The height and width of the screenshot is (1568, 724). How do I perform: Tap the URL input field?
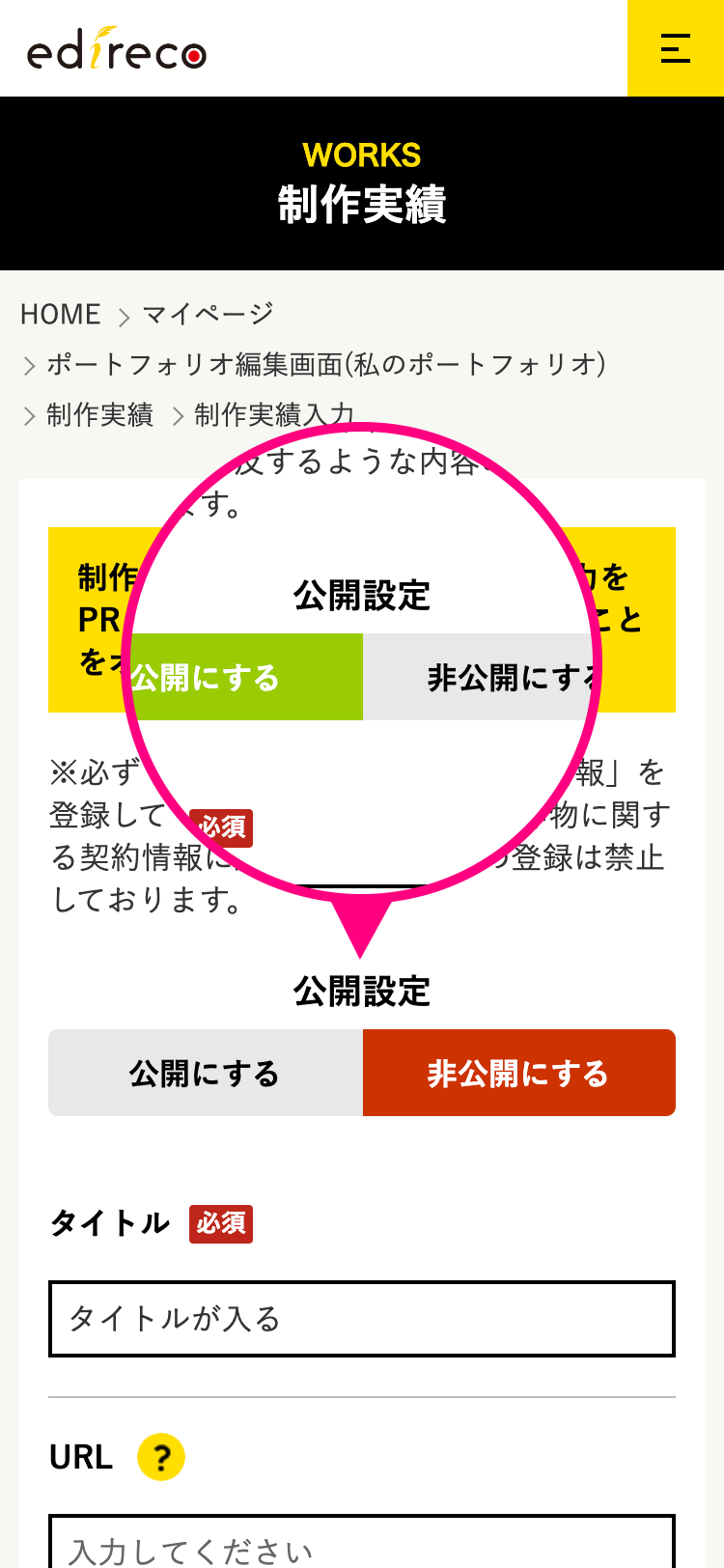(361, 1545)
